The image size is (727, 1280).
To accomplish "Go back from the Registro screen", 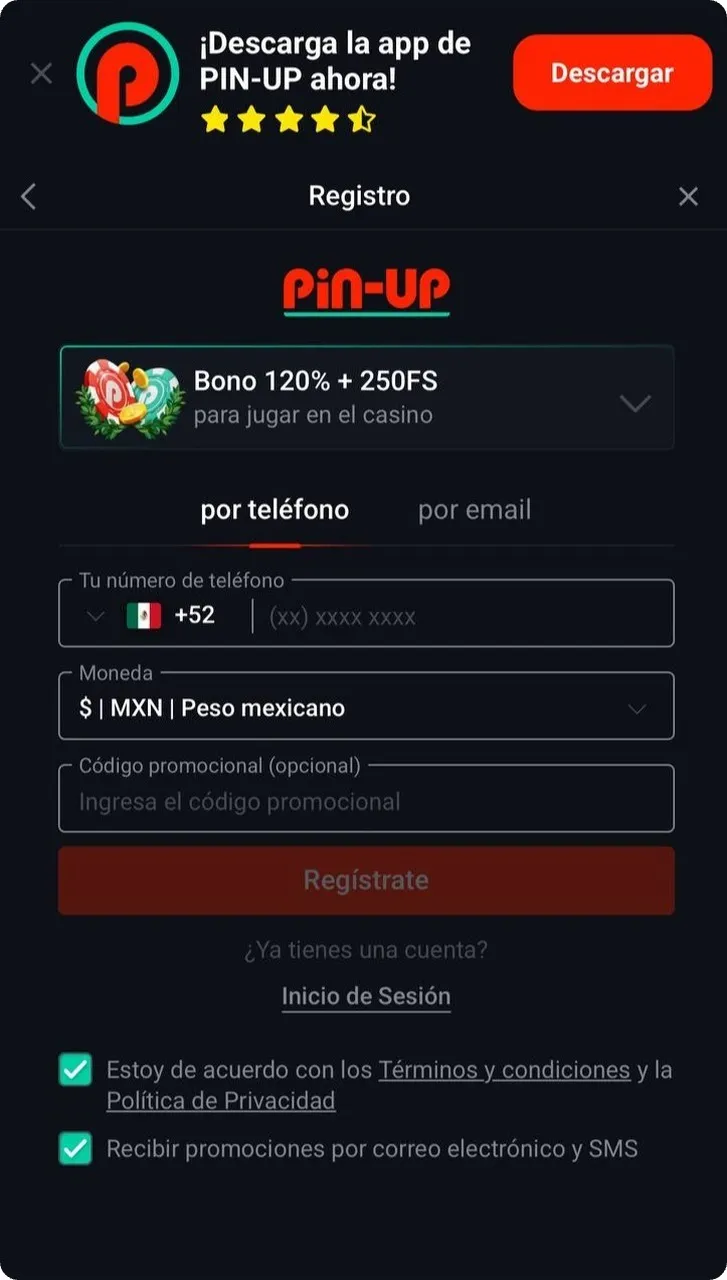I will click(x=29, y=196).
